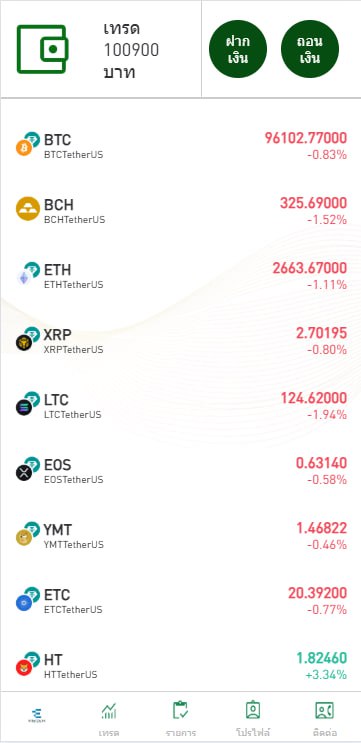Open the BTC TetherUS row
The width and height of the screenshot is (361, 743).
(x=180, y=145)
